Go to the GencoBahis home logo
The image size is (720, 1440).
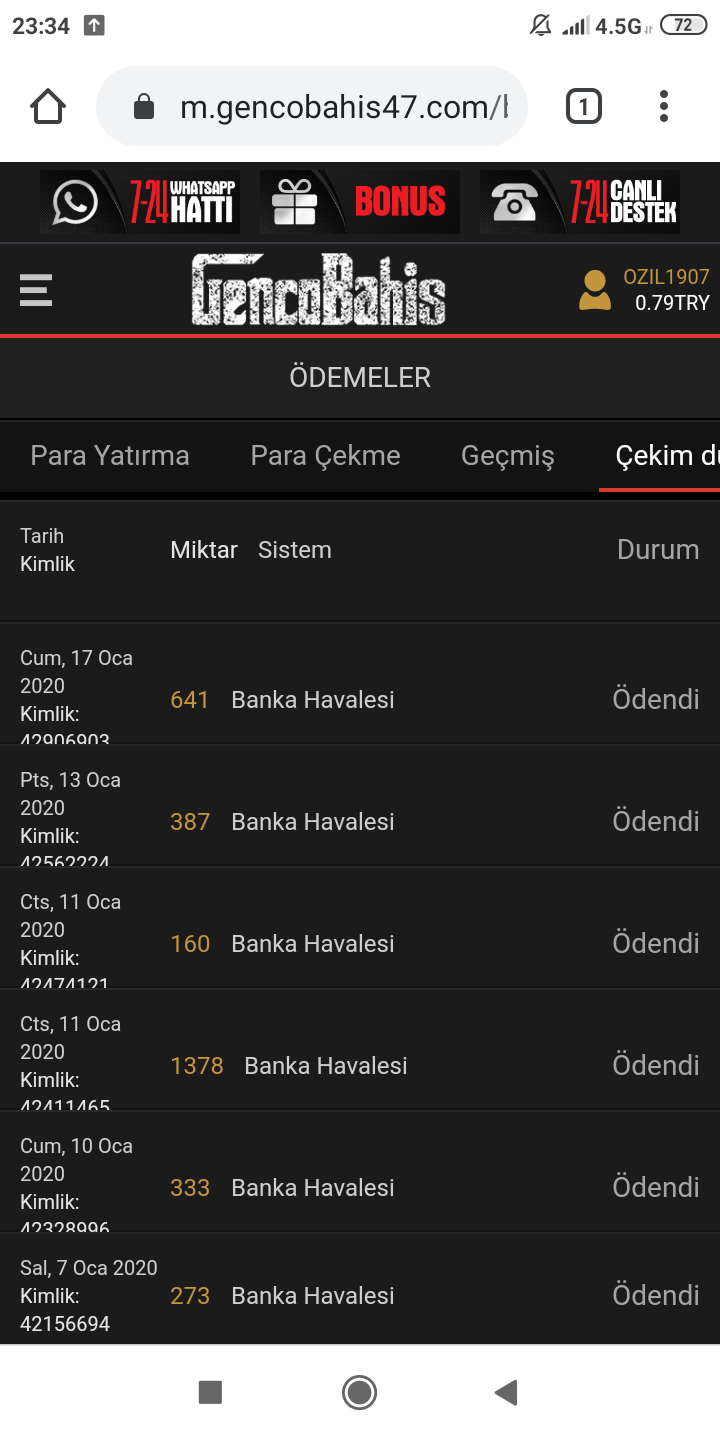point(318,290)
